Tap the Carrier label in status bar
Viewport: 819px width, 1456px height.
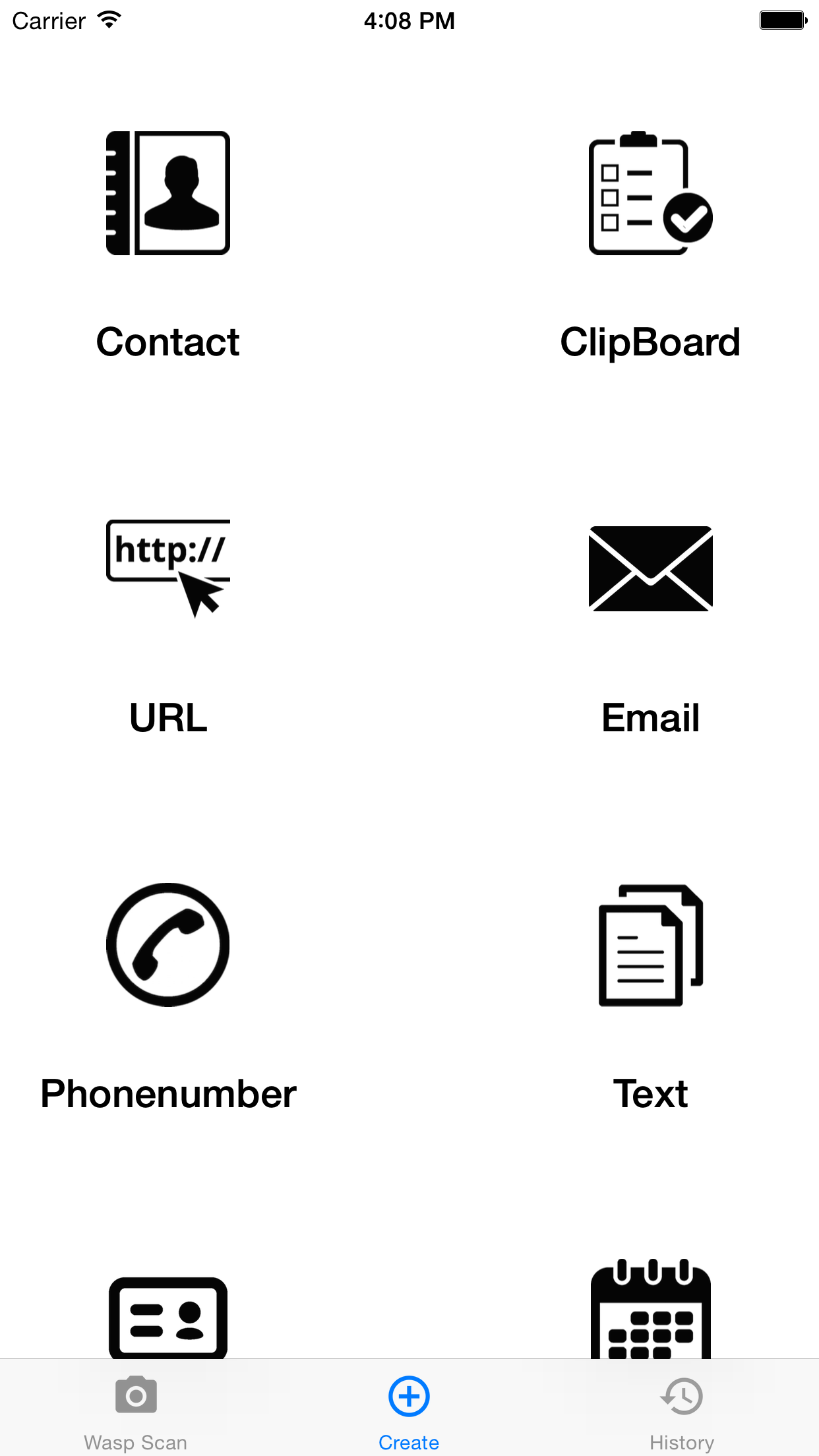click(49, 20)
